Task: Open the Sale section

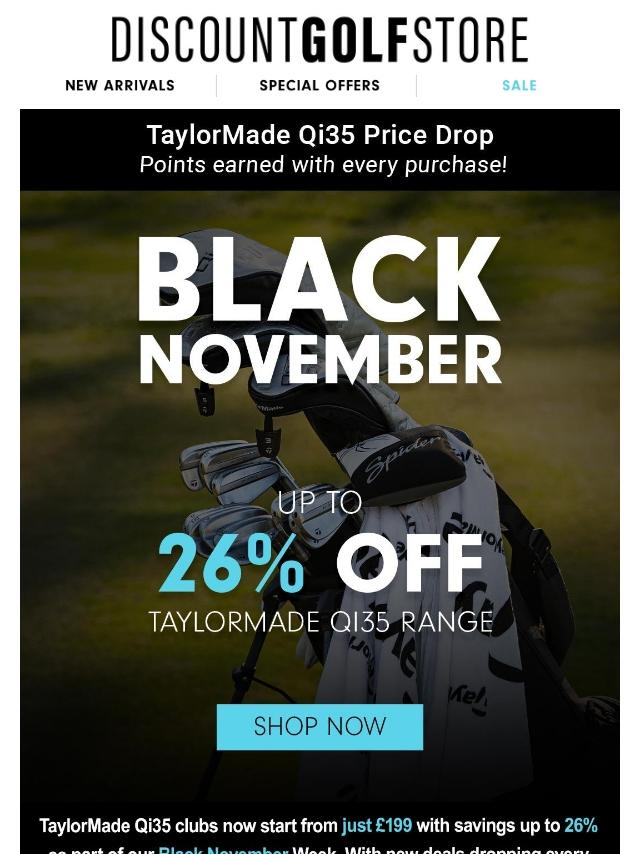Action: 519,86
